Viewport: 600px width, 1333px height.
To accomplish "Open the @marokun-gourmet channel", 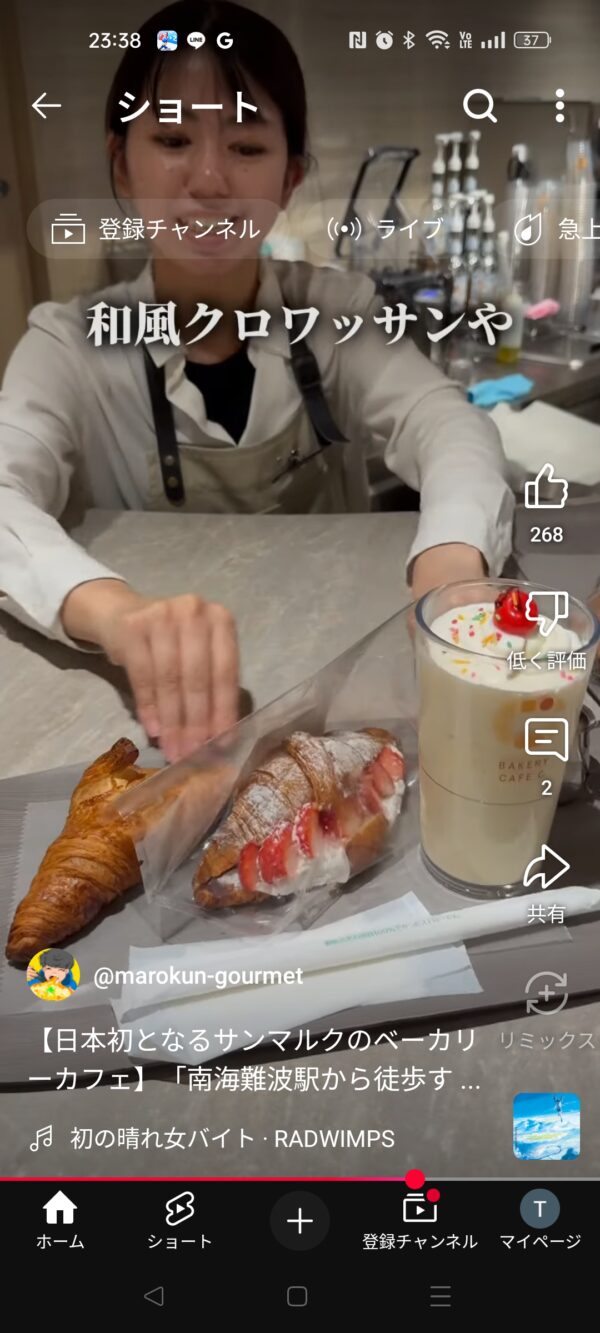I will 197,976.
